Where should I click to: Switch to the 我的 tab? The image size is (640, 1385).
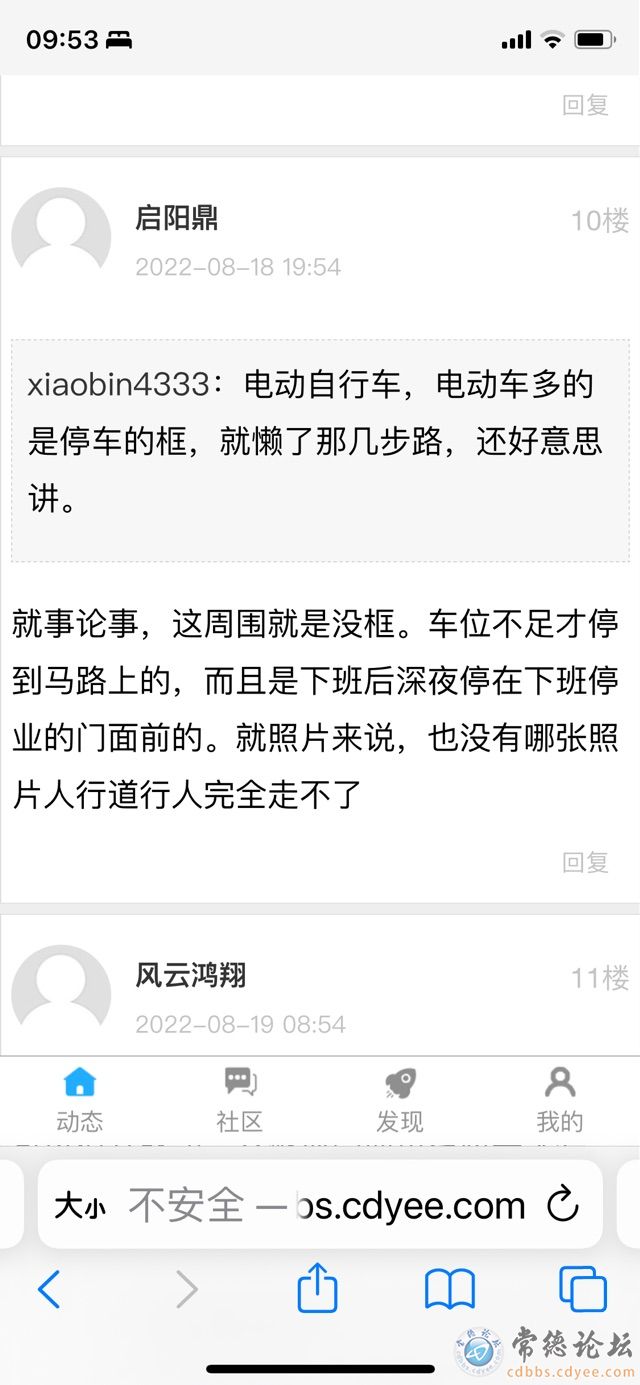click(559, 1100)
